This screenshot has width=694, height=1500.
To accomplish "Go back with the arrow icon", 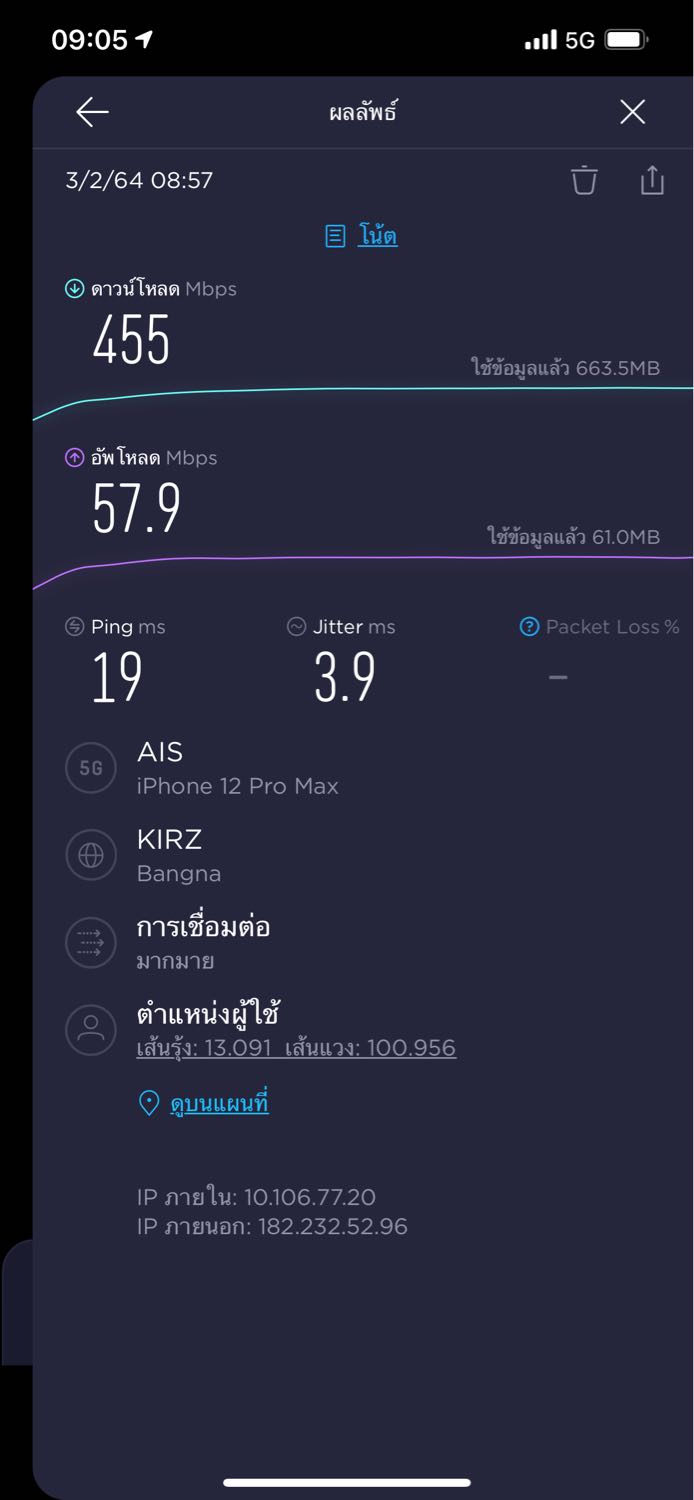I will pyautogui.click(x=92, y=112).
